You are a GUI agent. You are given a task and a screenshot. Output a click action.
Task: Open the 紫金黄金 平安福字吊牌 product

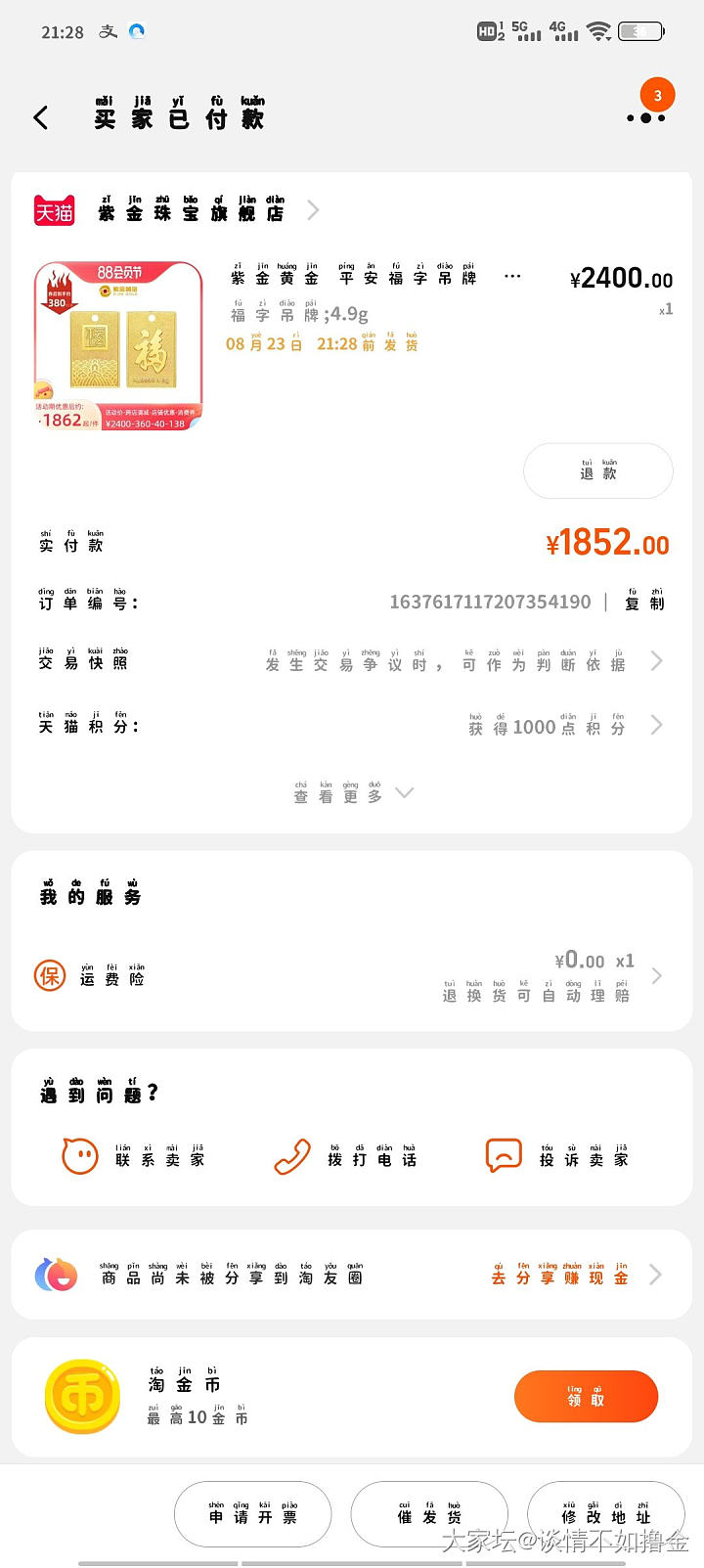[354, 278]
